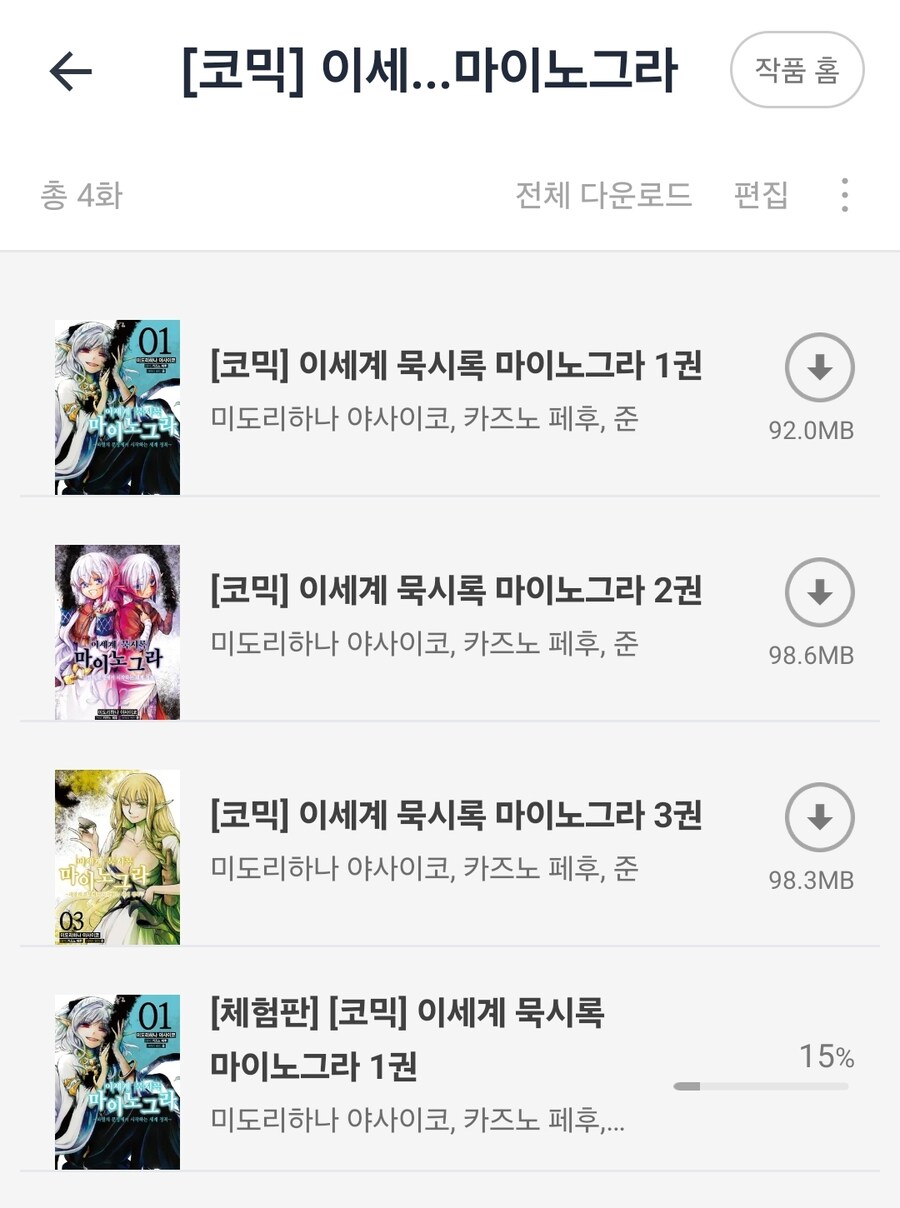
Task: Tap the volume 3 cover with elf character
Action: (117, 852)
